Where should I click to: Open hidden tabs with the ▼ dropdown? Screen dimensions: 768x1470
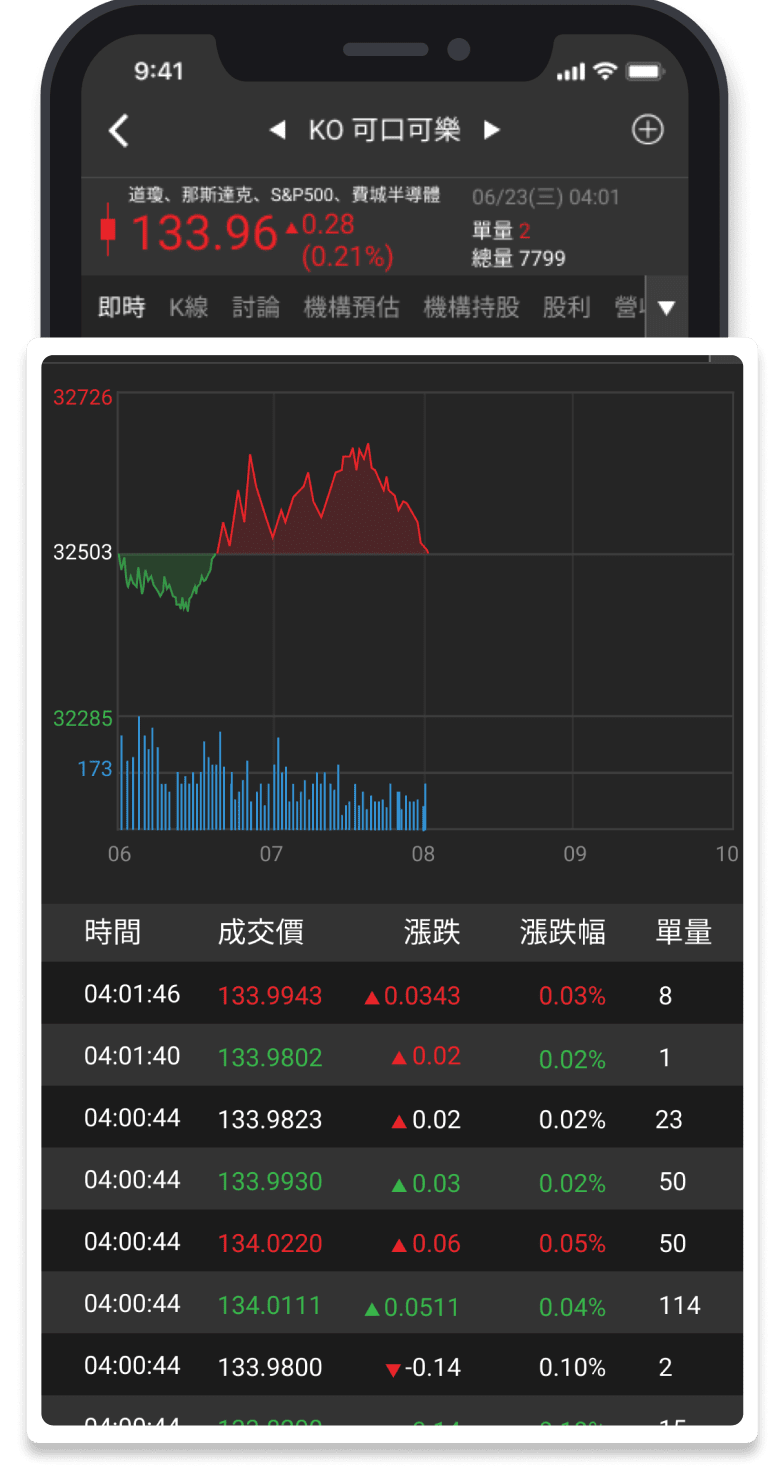click(x=666, y=309)
